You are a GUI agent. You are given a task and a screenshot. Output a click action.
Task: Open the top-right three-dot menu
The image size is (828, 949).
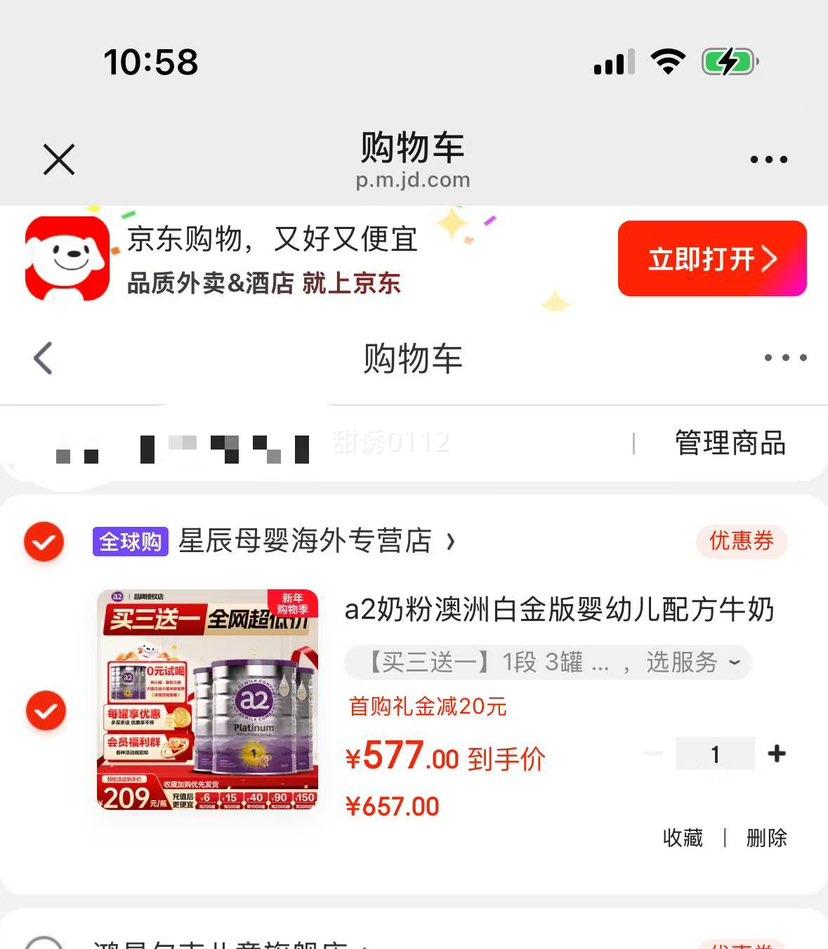point(768,158)
